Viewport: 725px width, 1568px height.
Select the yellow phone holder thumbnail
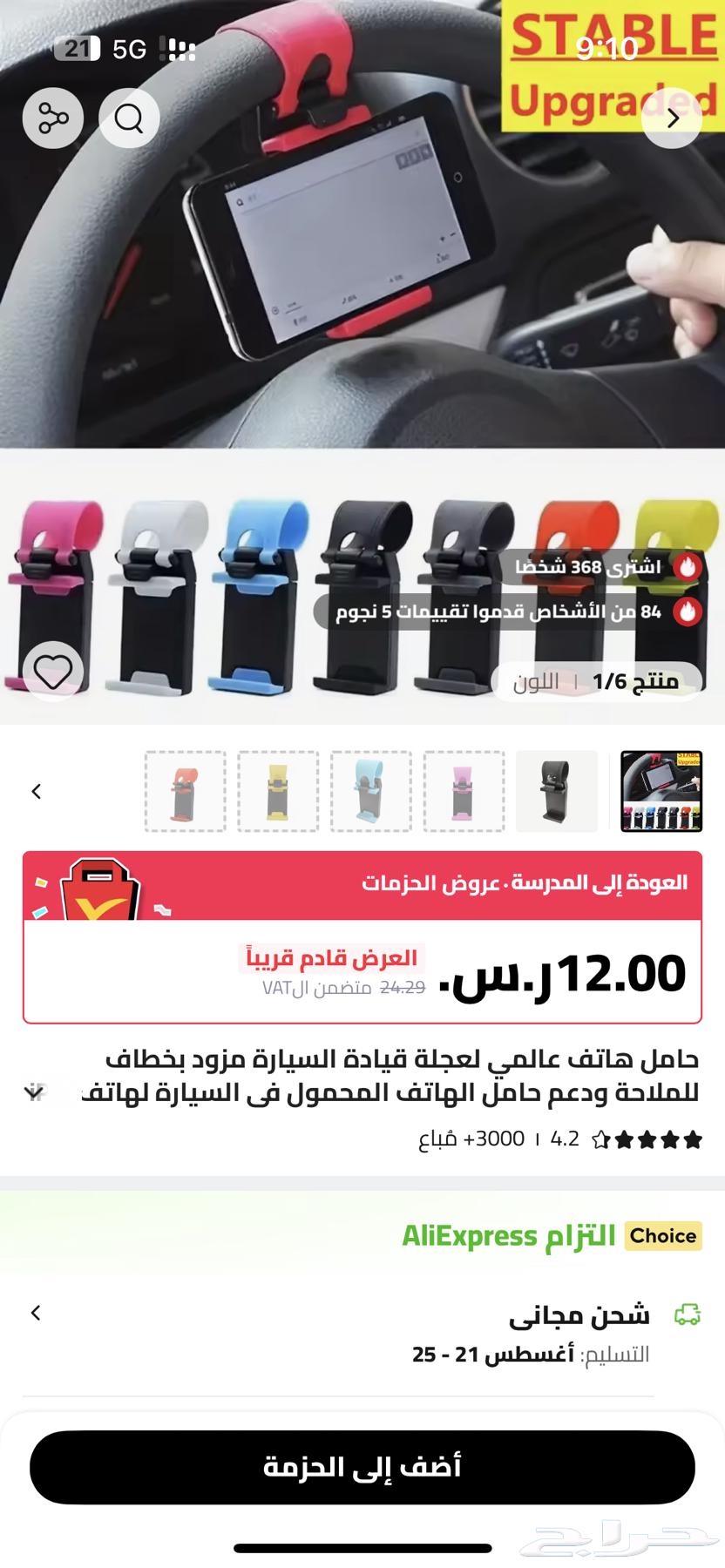tap(278, 791)
